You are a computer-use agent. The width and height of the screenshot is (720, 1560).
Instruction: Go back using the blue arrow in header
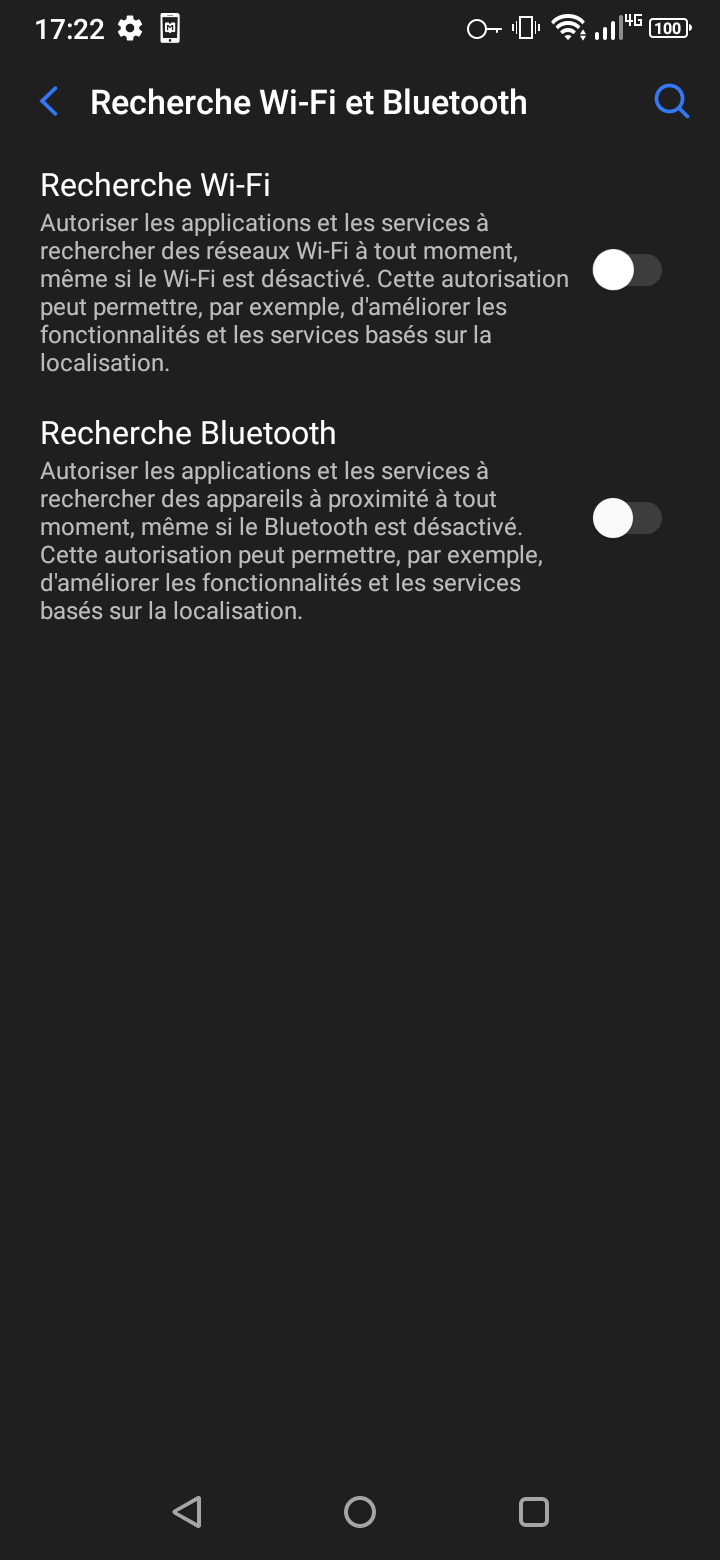[48, 102]
